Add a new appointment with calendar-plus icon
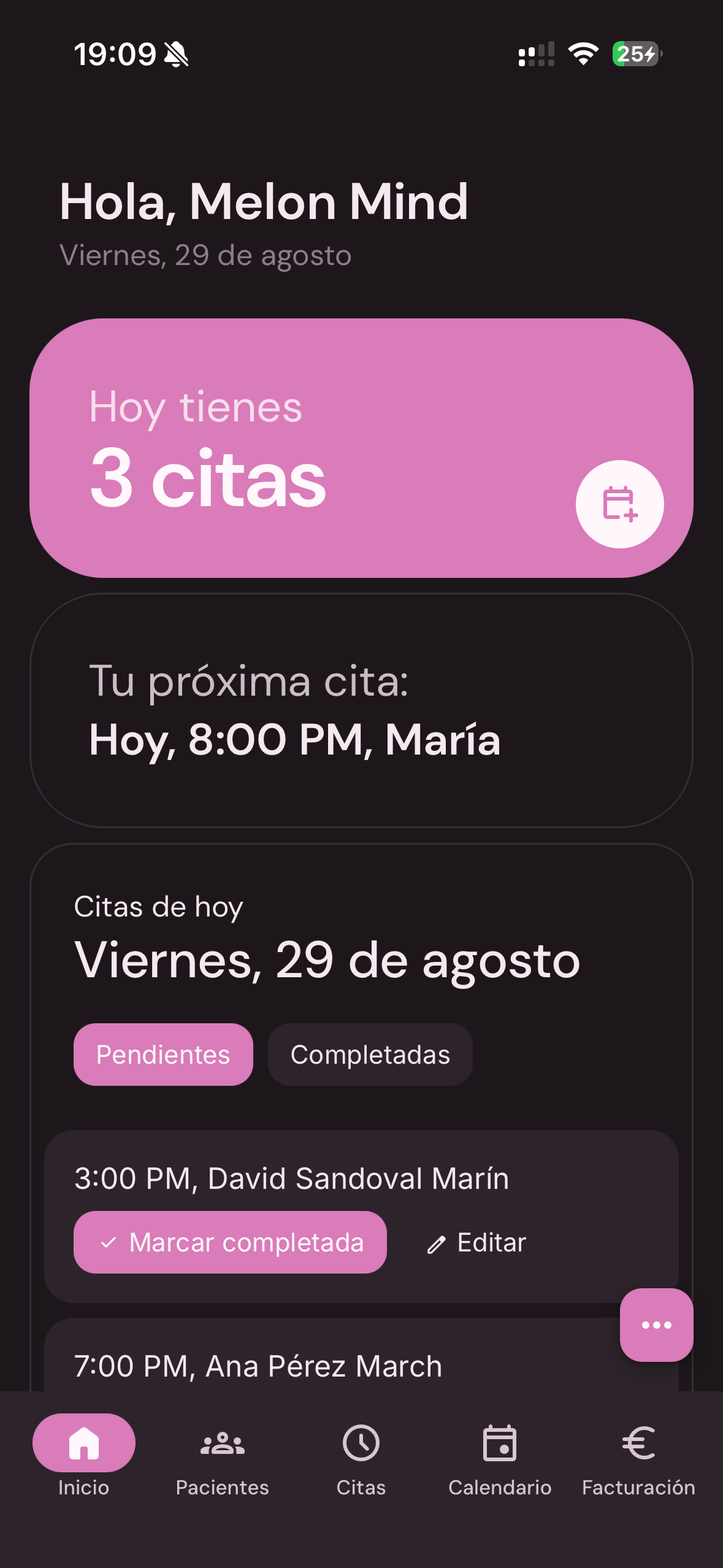The height and width of the screenshot is (1568, 723). [619, 504]
